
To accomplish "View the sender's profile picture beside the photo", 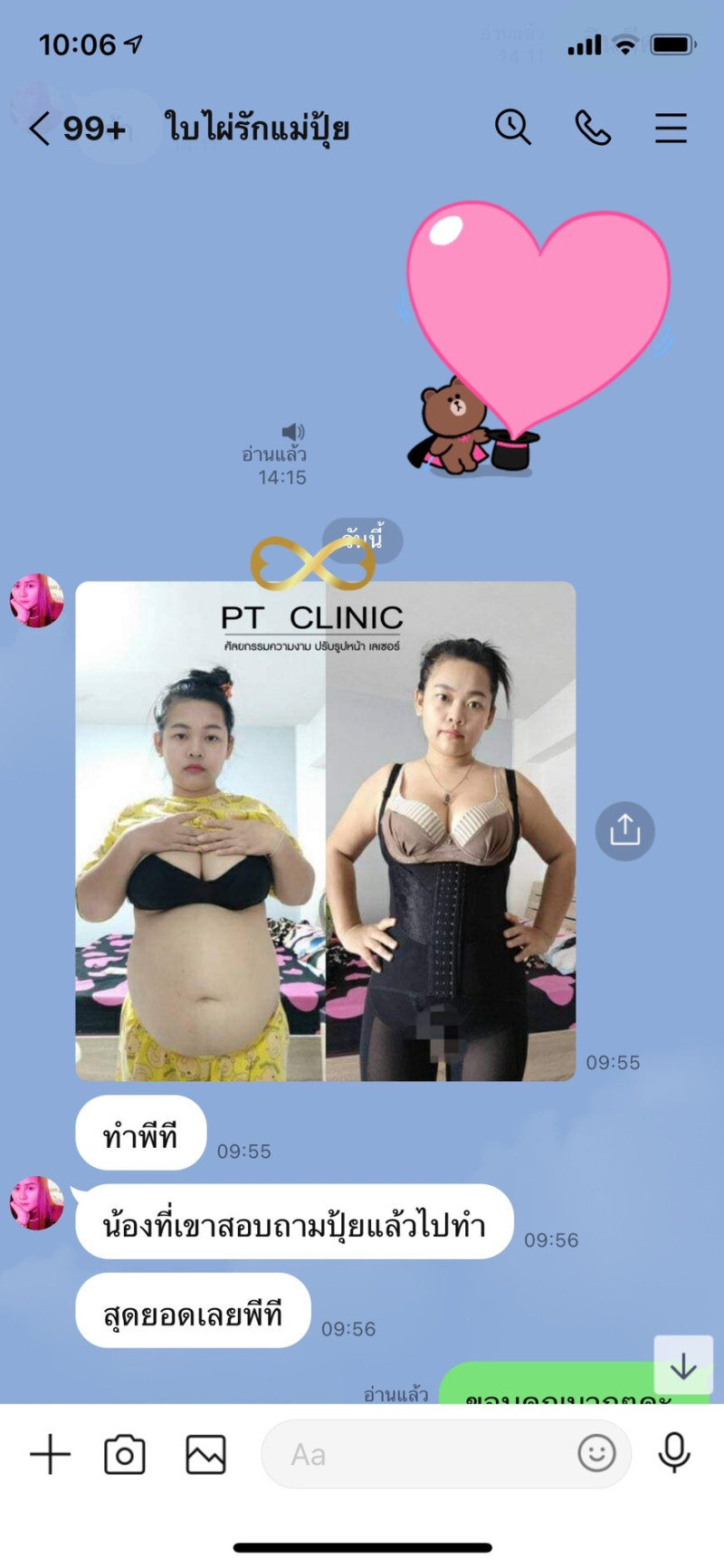I will coord(37,600).
